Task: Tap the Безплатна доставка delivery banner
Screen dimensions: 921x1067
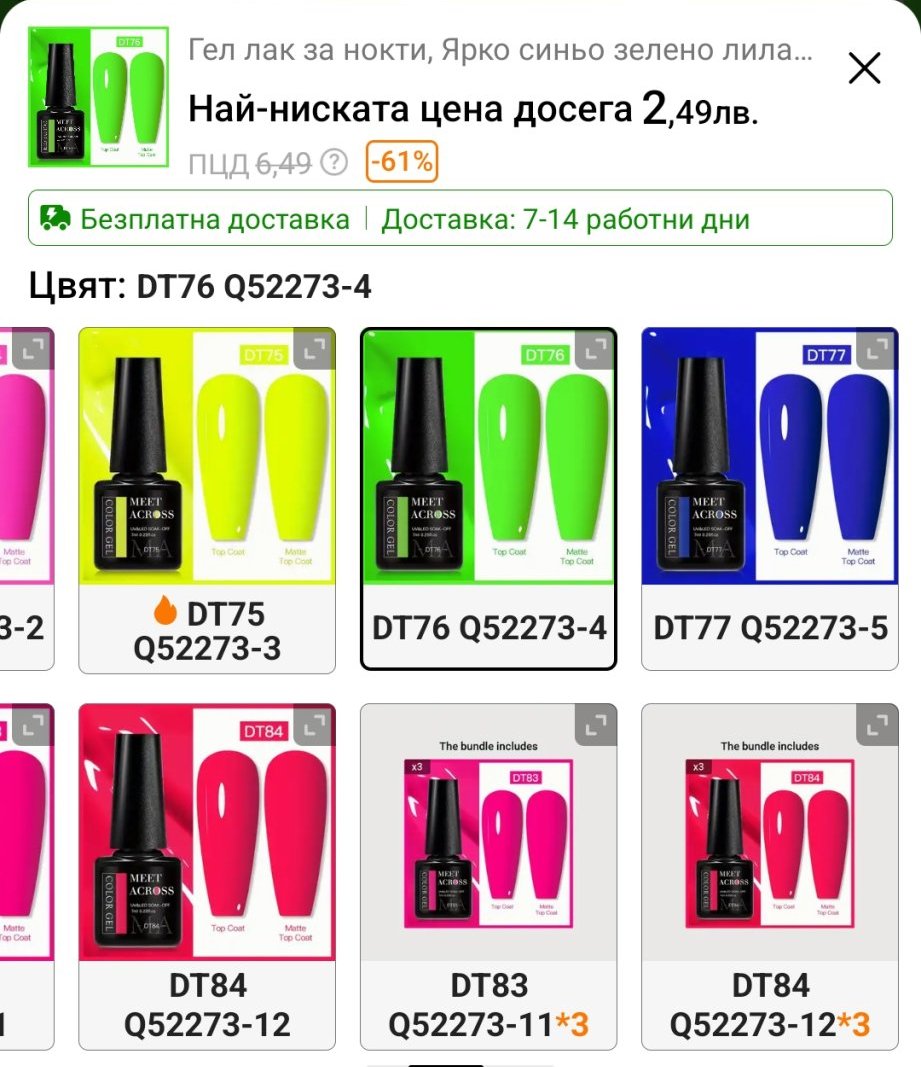Action: pyautogui.click(x=460, y=218)
